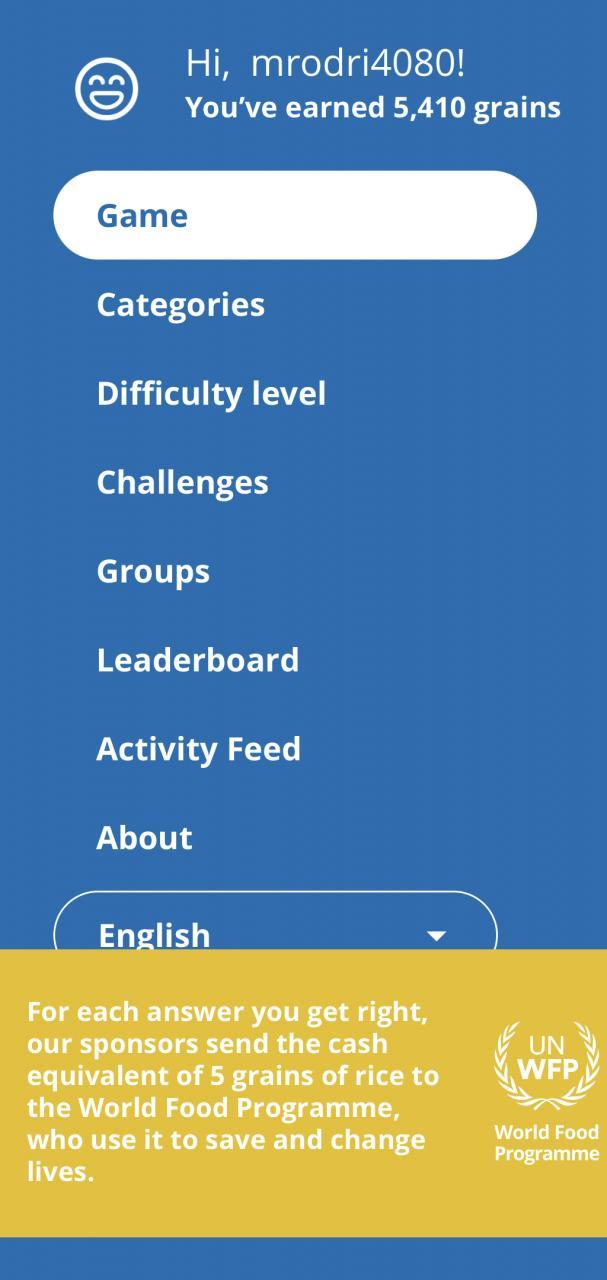Open the Challenges section

coord(182,482)
